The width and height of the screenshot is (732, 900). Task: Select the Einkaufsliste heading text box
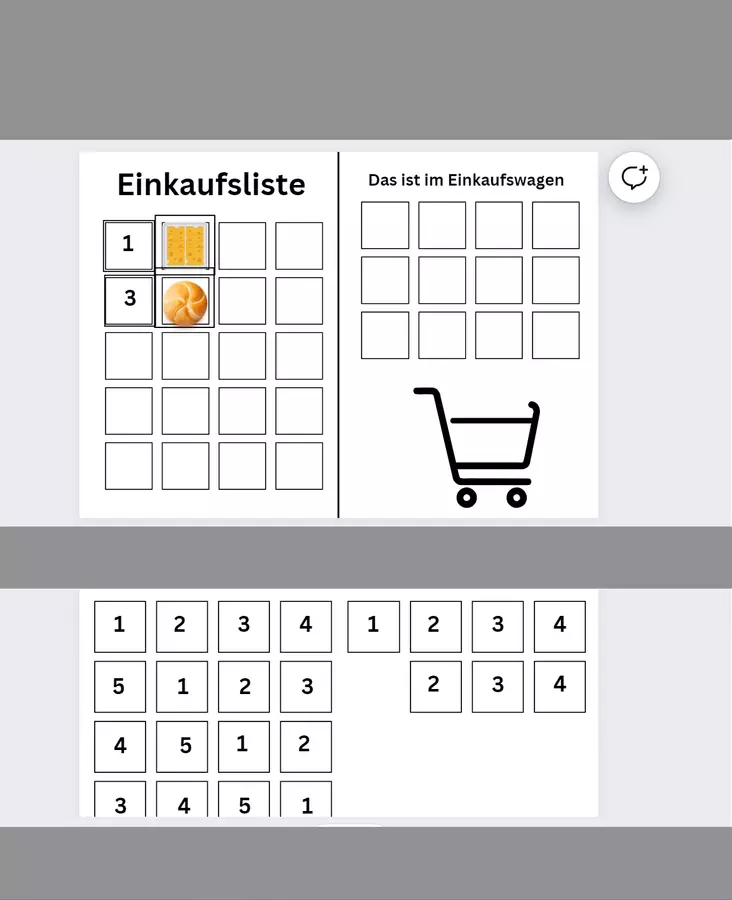pyautogui.click(x=211, y=184)
